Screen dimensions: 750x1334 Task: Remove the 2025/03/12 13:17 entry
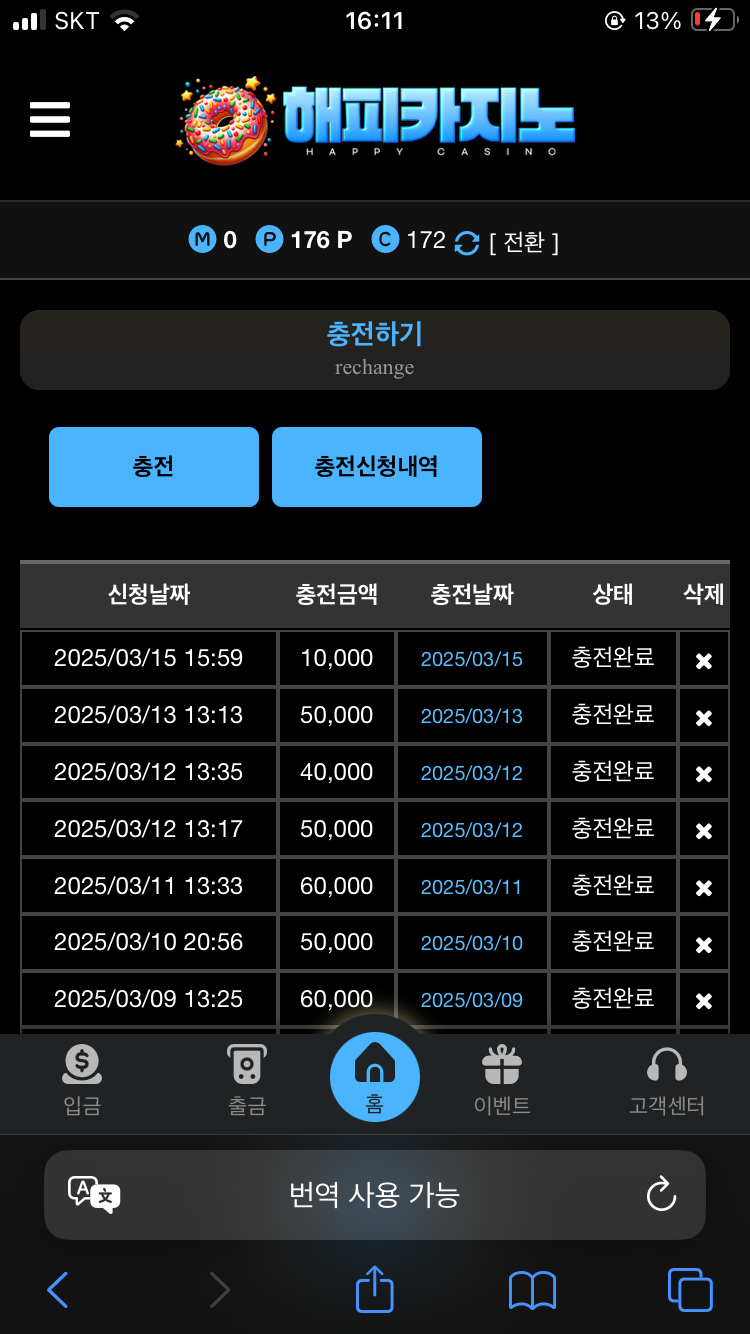[704, 831]
